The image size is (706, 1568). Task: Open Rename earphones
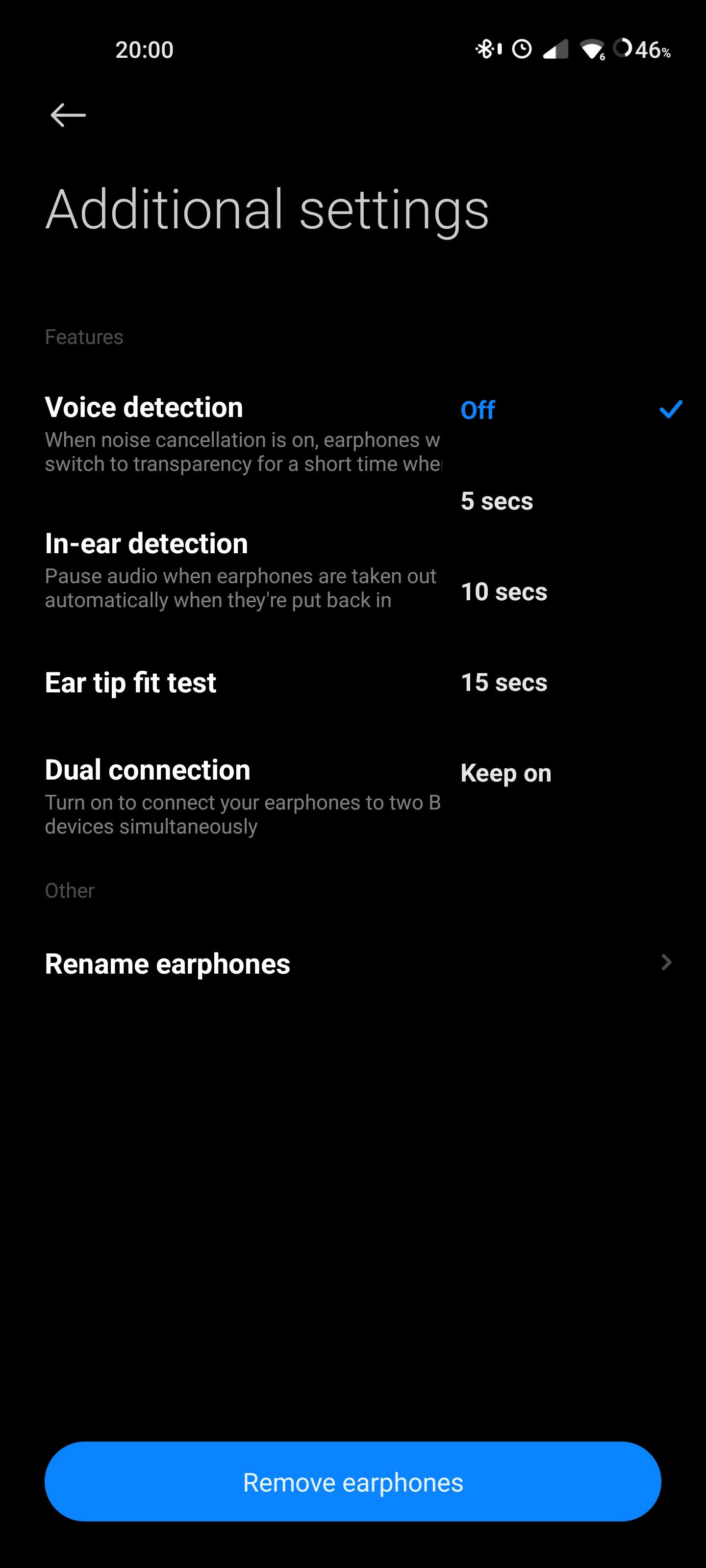click(353, 963)
